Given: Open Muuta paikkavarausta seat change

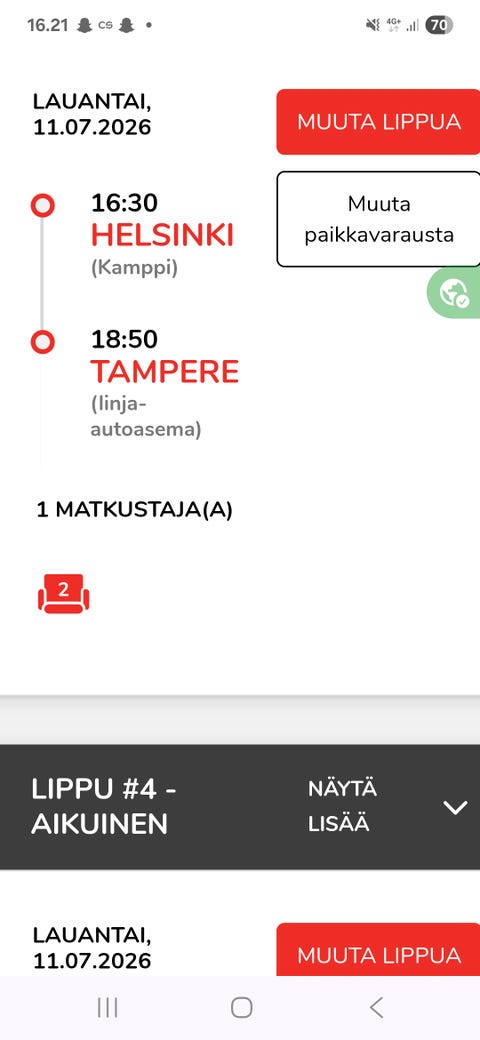Looking at the screenshot, I should (379, 220).
